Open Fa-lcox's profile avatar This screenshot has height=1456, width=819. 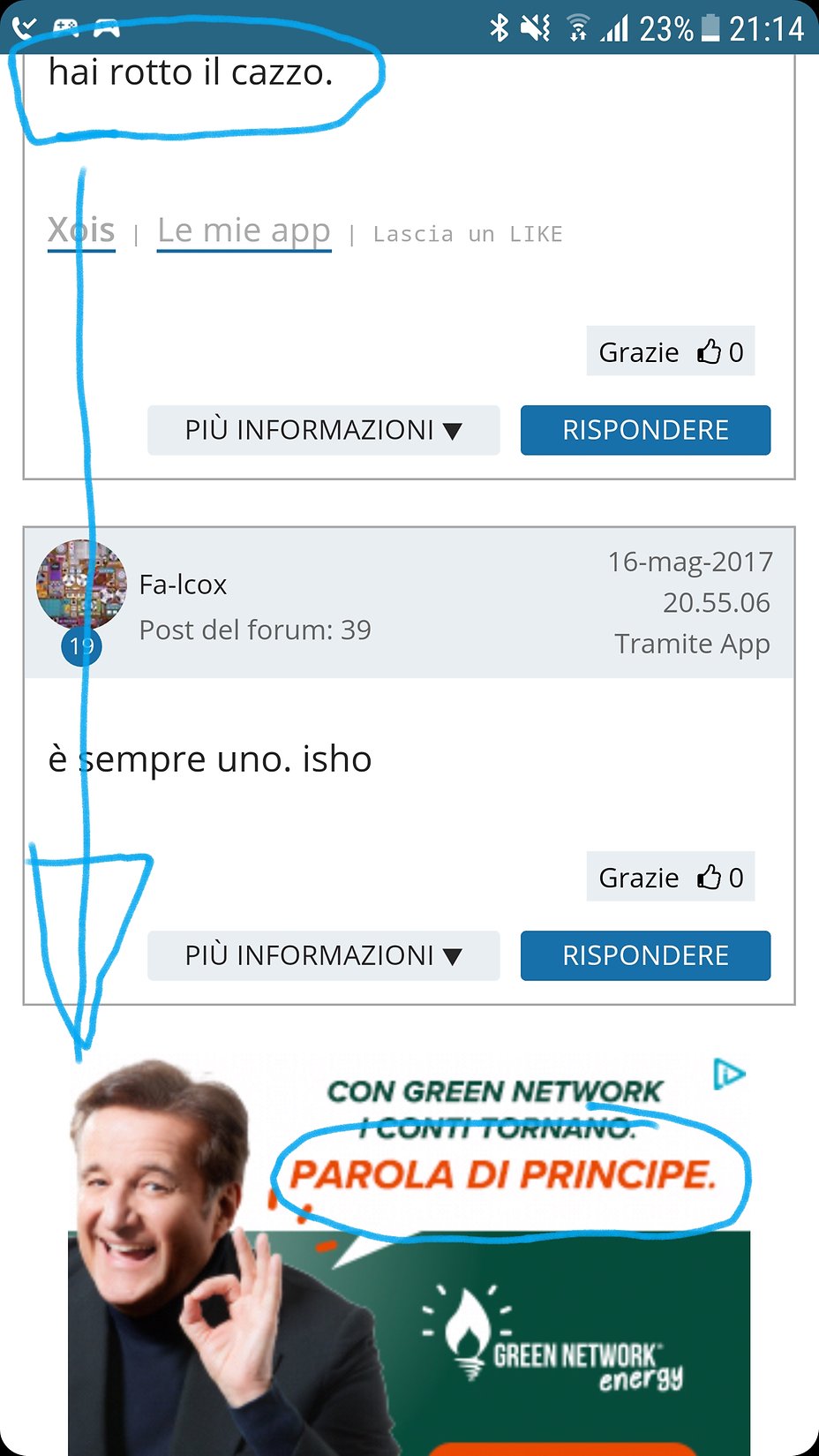80,585
